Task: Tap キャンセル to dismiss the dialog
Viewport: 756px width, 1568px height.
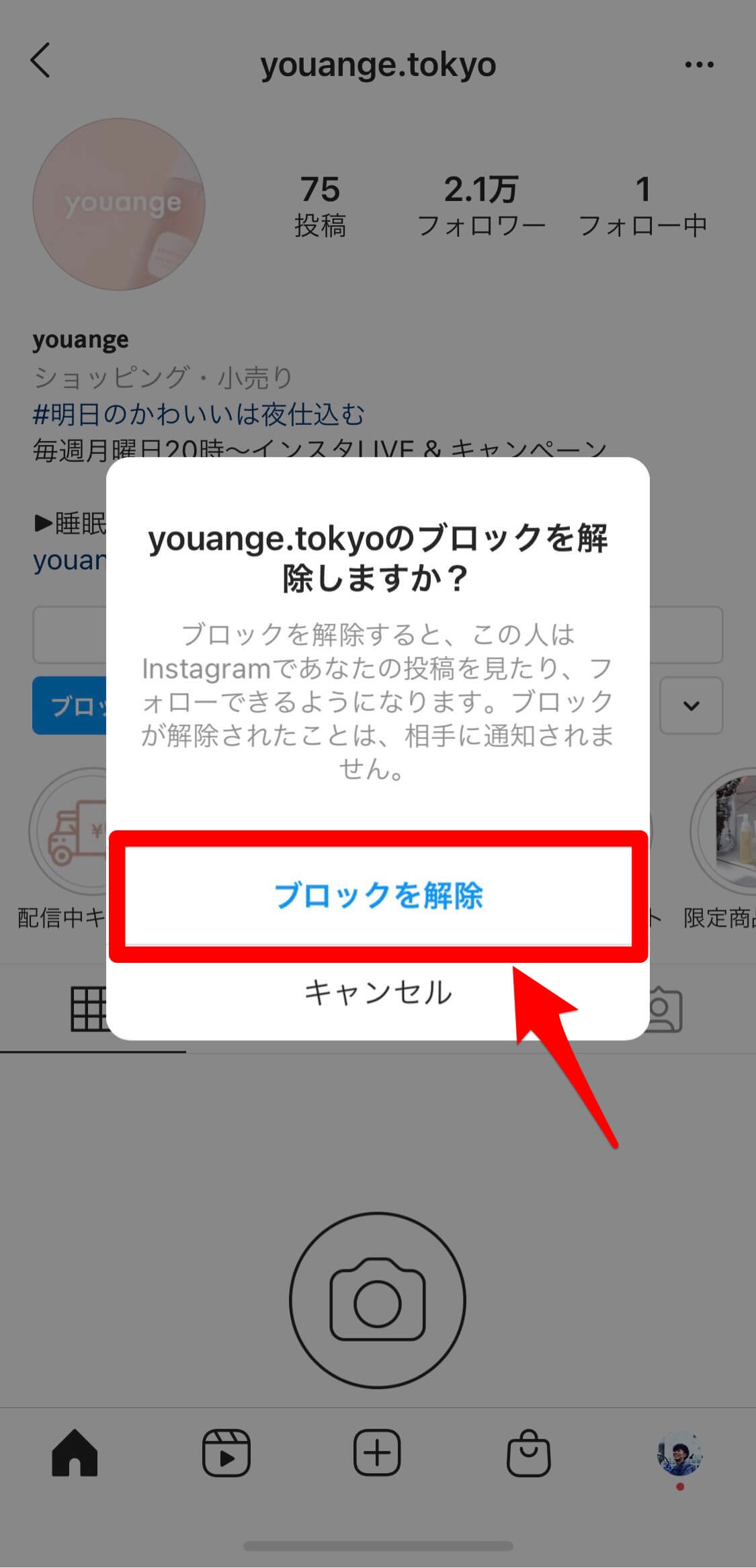Action: point(378,993)
